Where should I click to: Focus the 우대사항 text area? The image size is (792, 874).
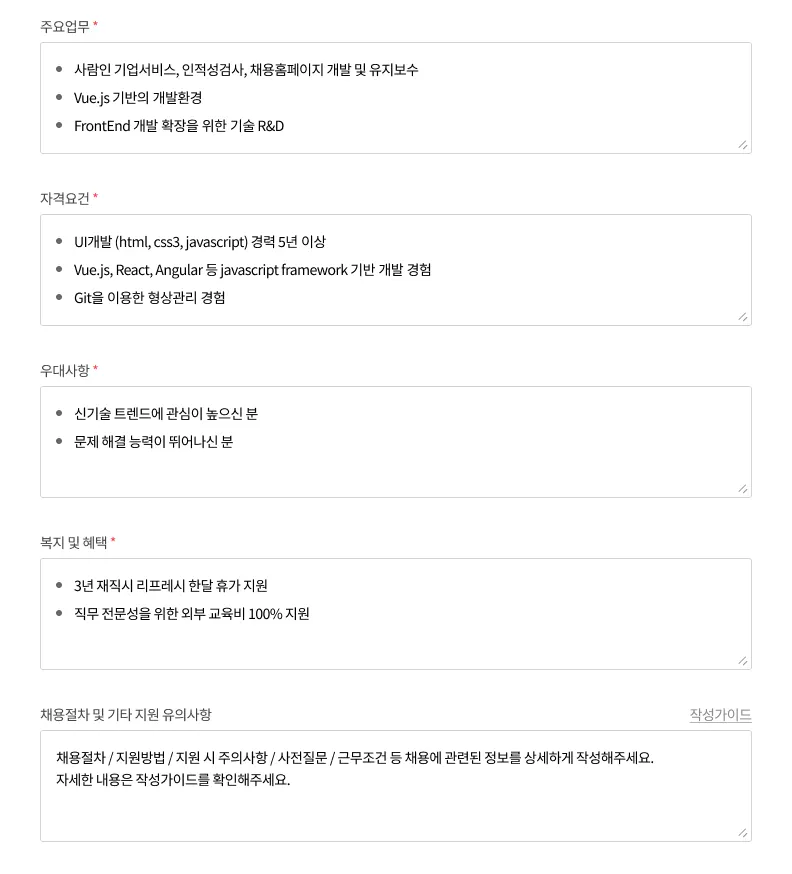[x=395, y=442]
